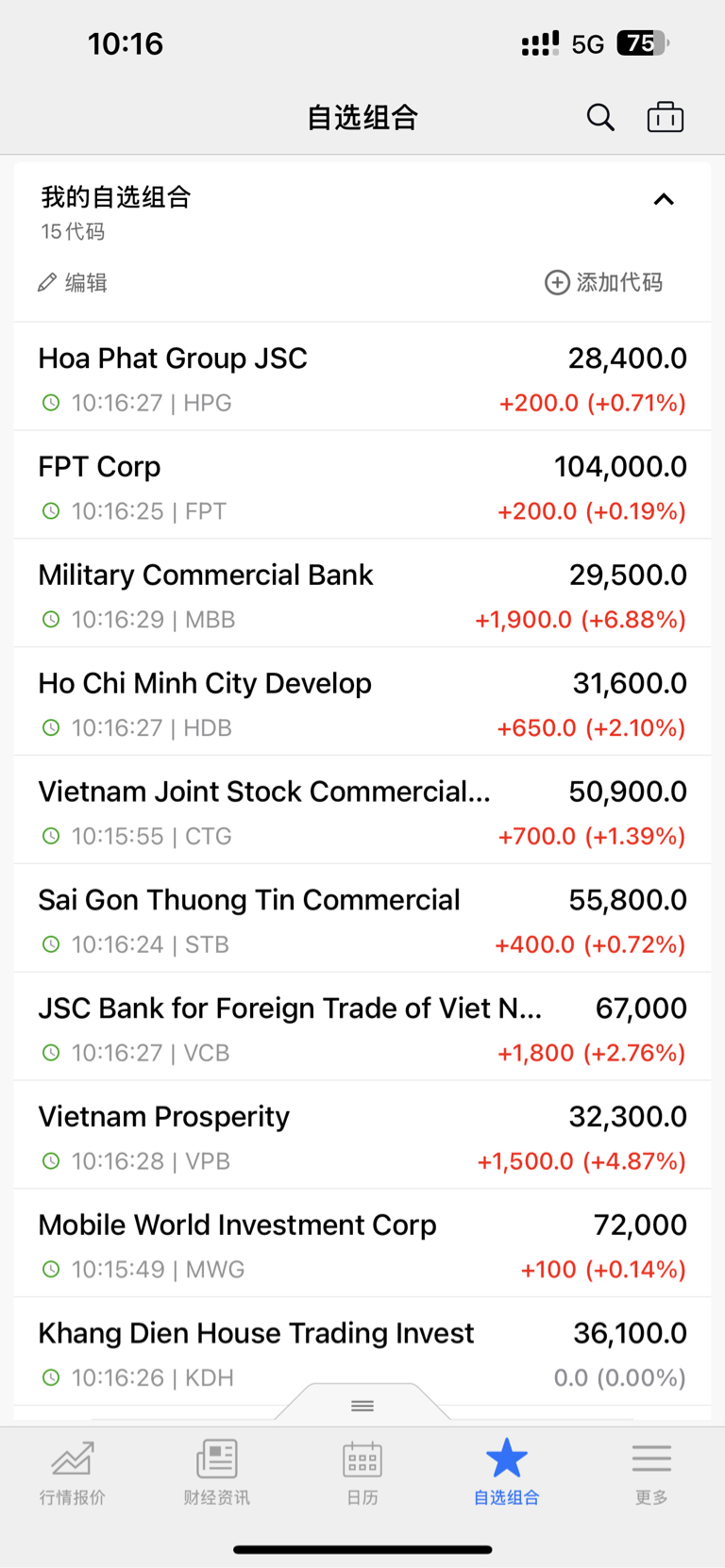
Task: Open the 更多 more tab
Action: click(x=651, y=1472)
